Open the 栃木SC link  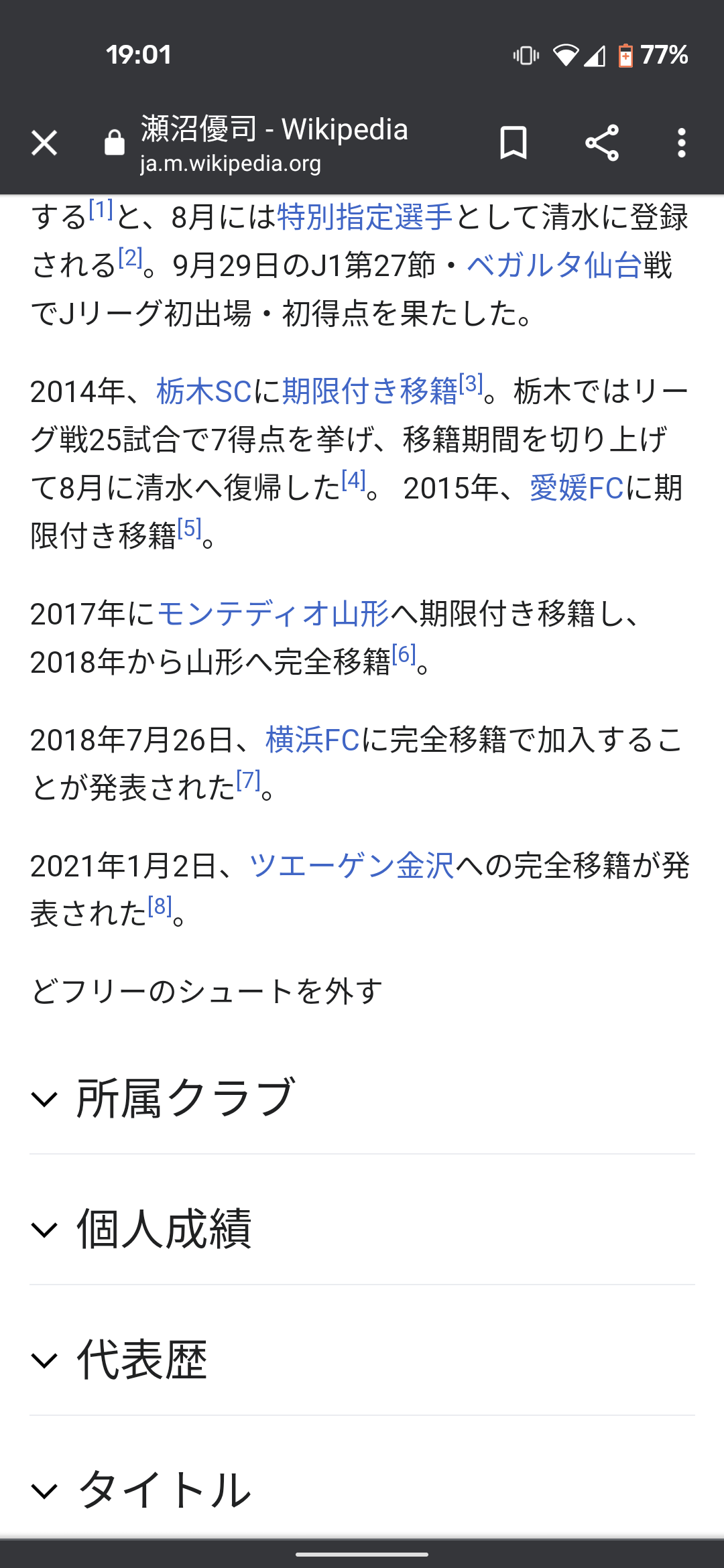(204, 391)
